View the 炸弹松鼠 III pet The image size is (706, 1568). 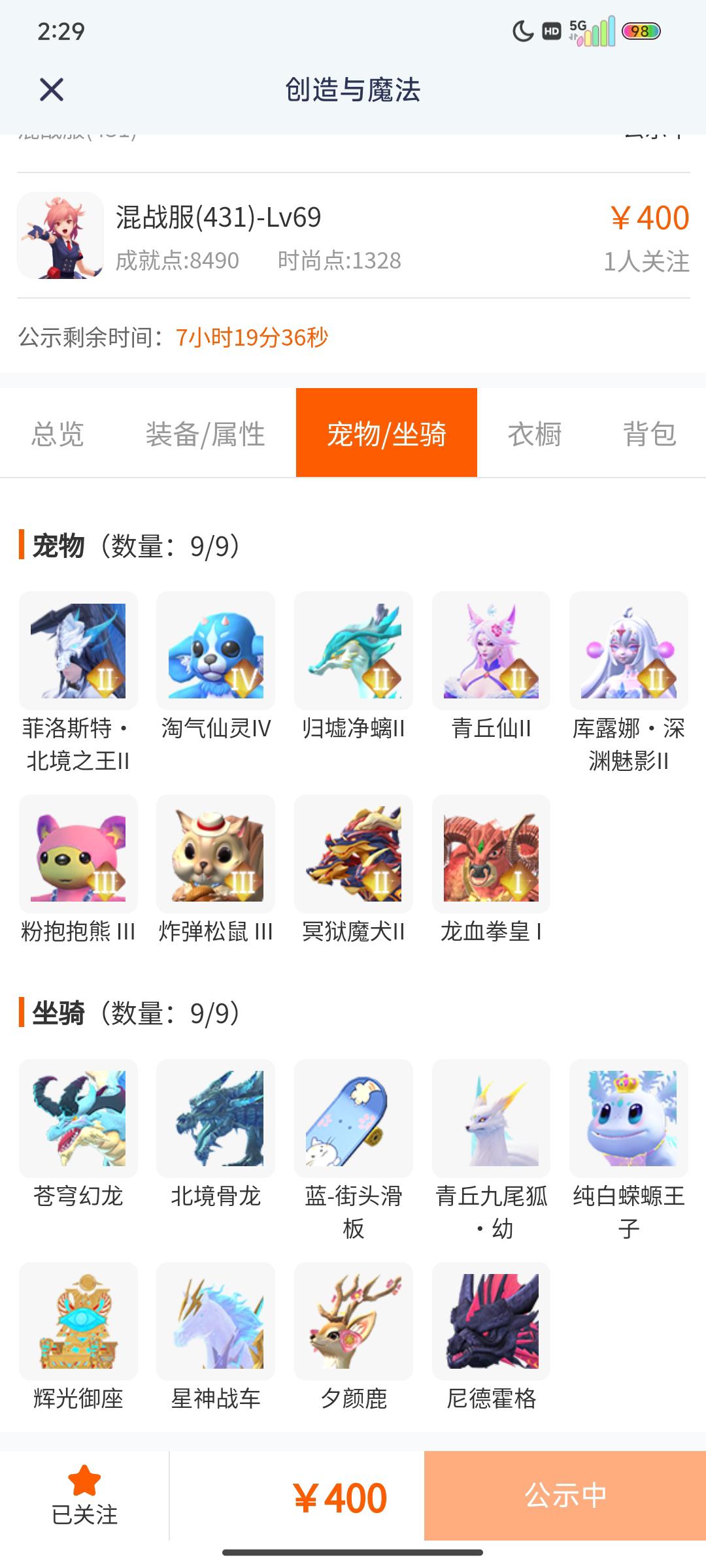216,854
